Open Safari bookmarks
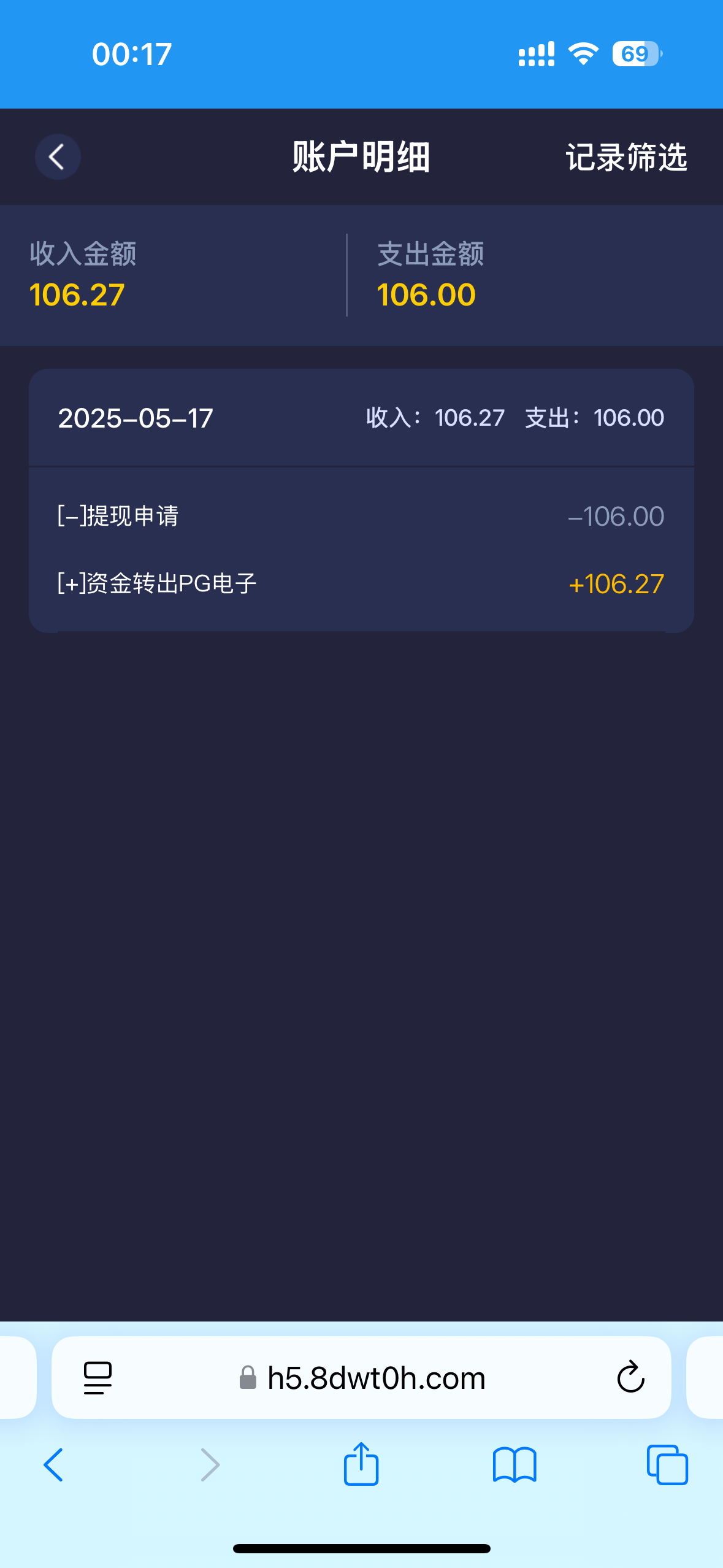The height and width of the screenshot is (1568, 723). point(515,1465)
